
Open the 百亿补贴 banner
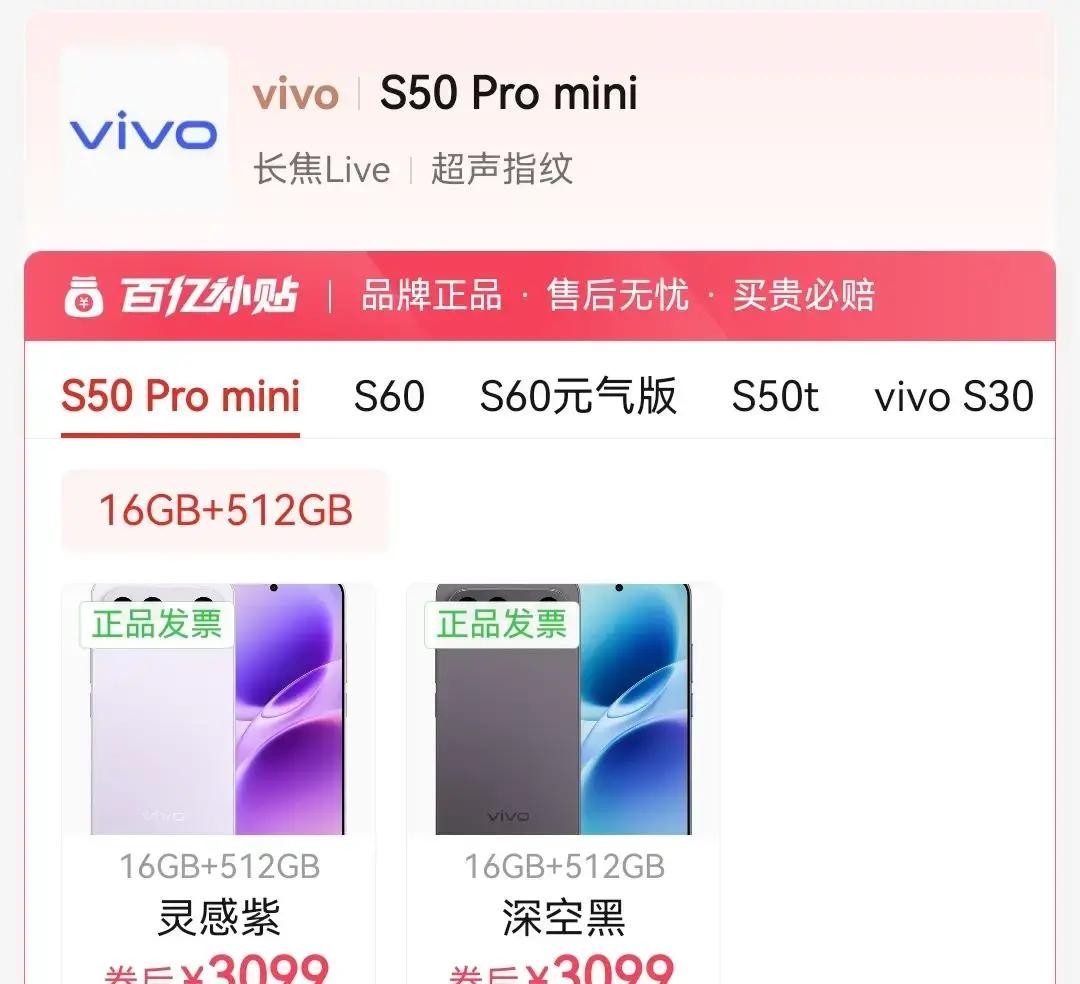[540, 296]
